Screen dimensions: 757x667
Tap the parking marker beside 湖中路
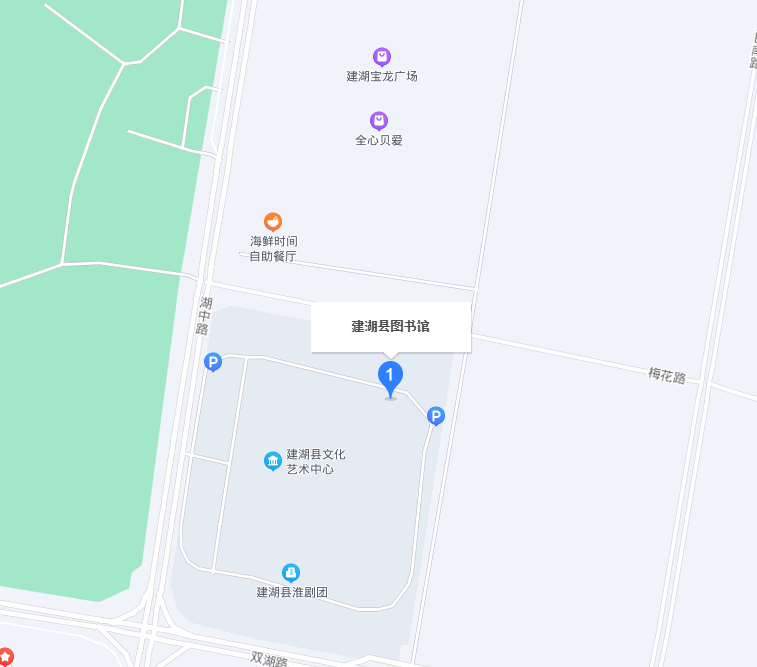click(x=212, y=362)
